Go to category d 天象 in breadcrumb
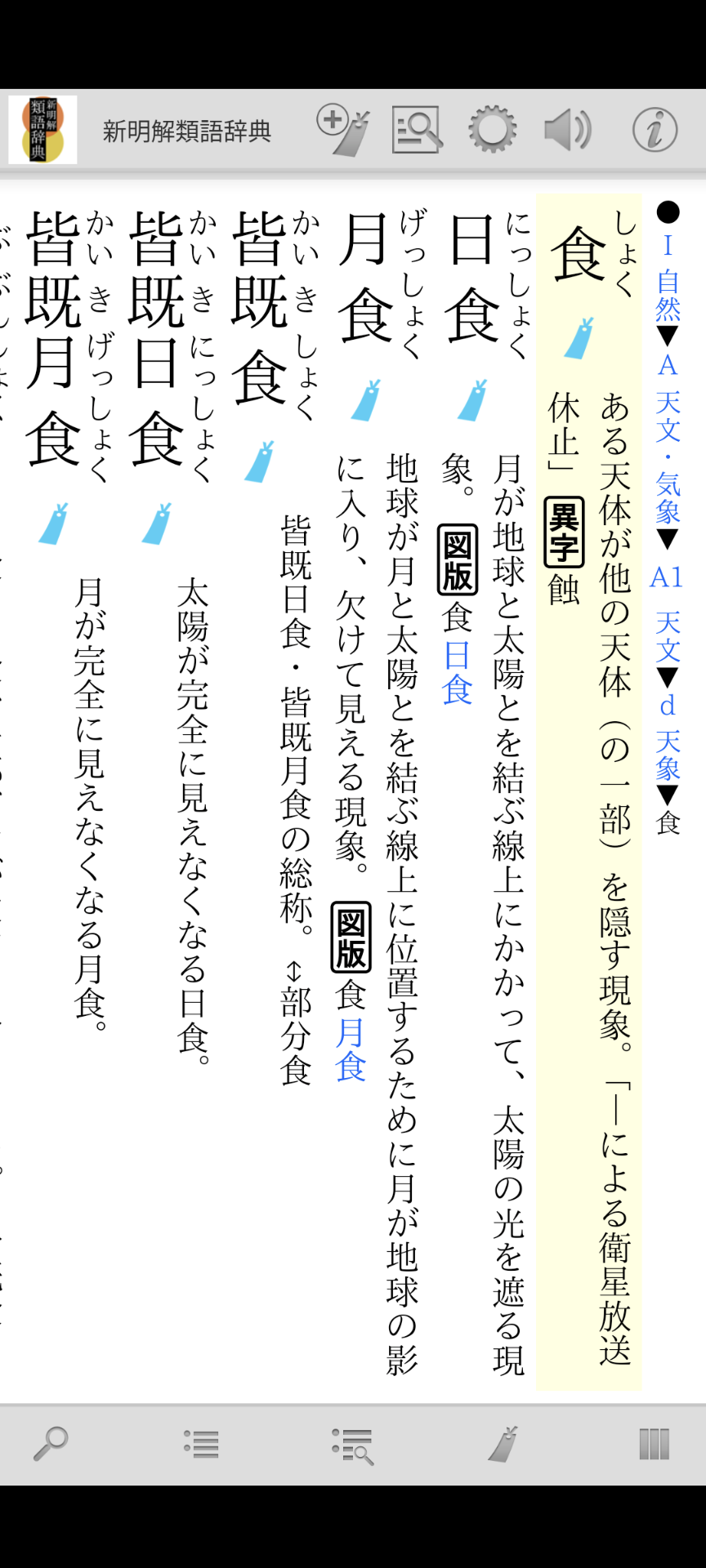This screenshot has height=1568, width=706. [x=668, y=737]
